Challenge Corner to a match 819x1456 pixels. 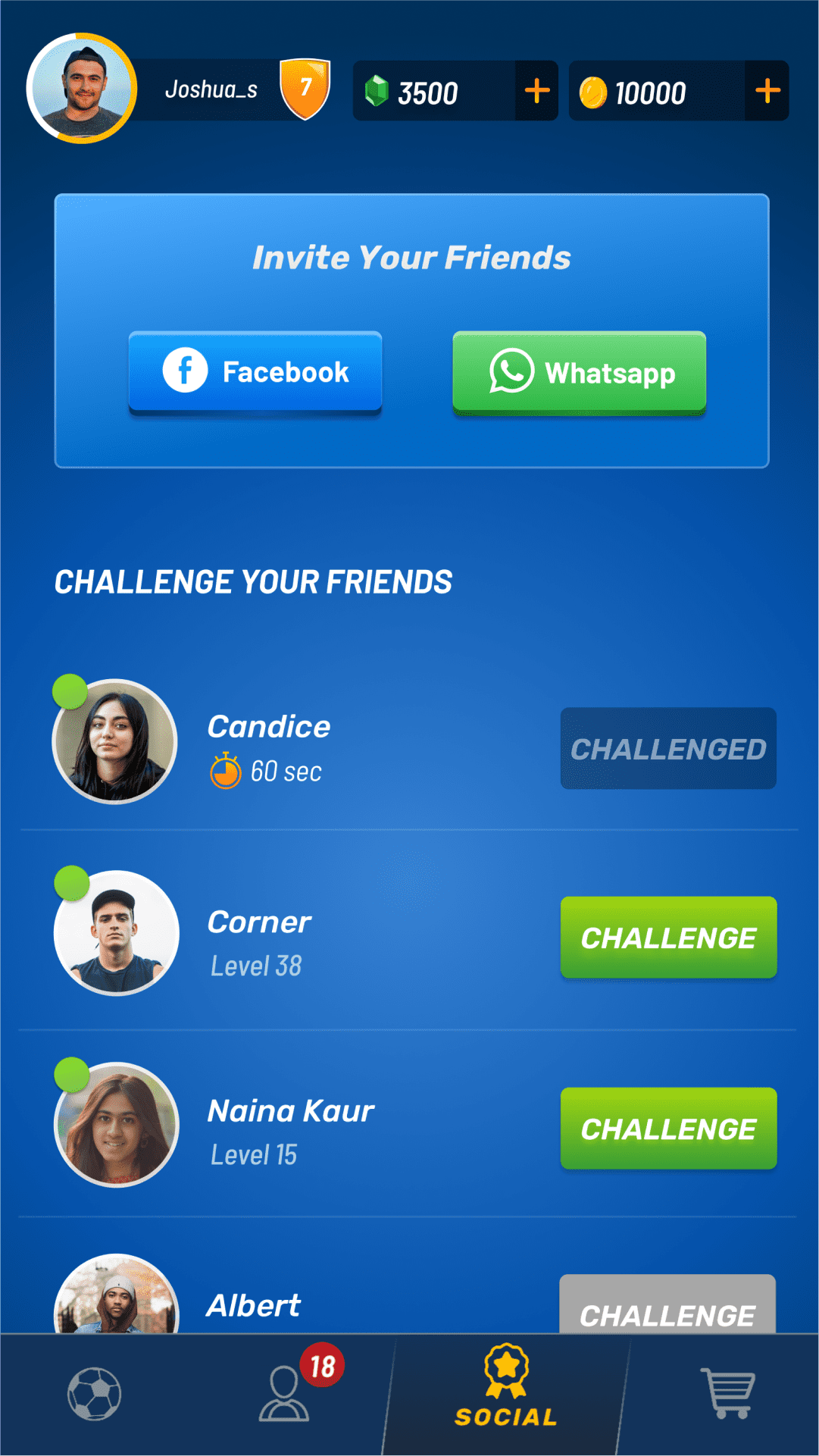click(668, 938)
